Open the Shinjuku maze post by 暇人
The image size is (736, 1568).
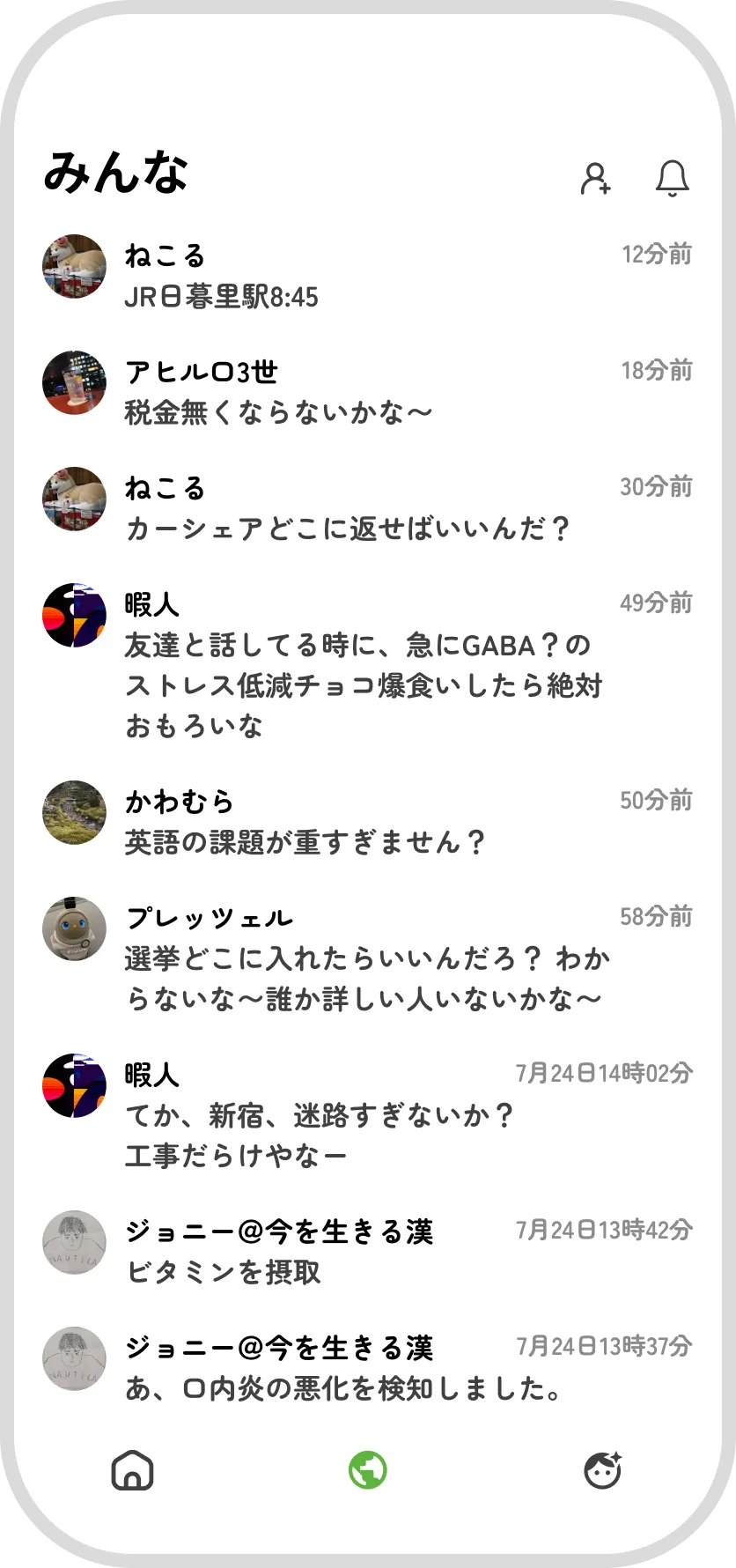(317, 1134)
